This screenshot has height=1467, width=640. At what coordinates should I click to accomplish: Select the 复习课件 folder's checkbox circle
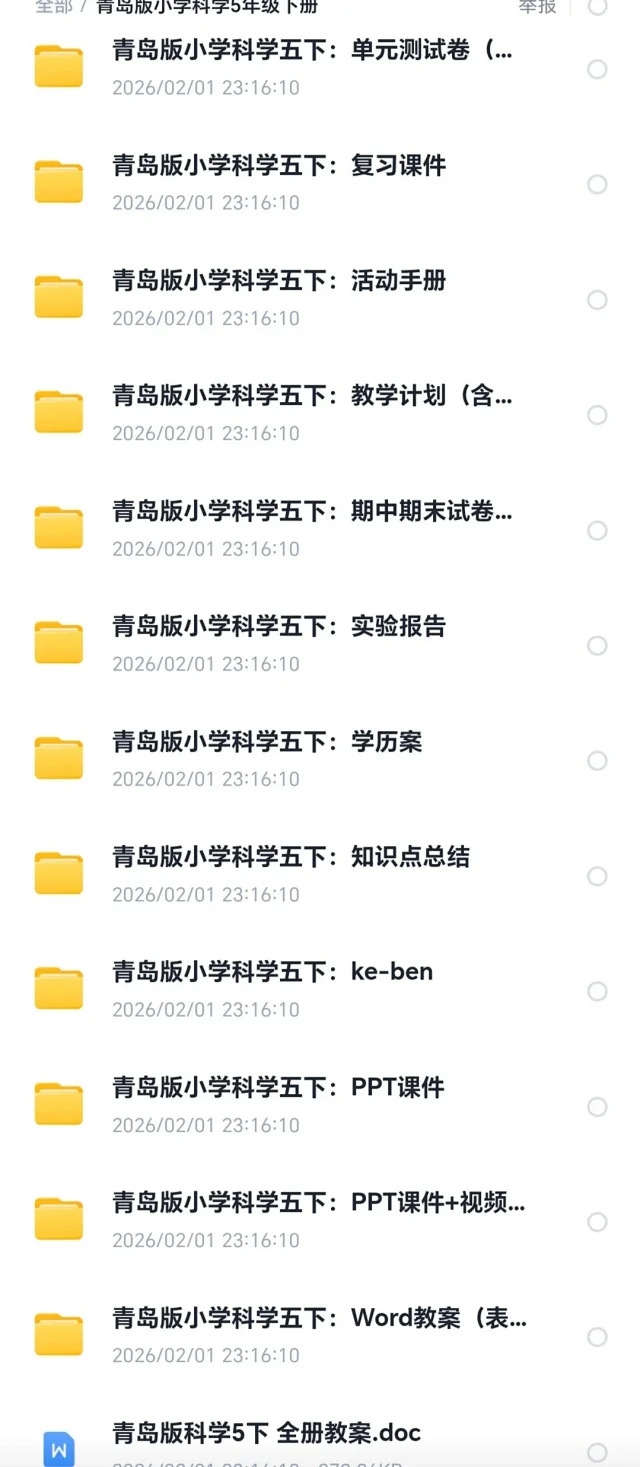tap(597, 184)
